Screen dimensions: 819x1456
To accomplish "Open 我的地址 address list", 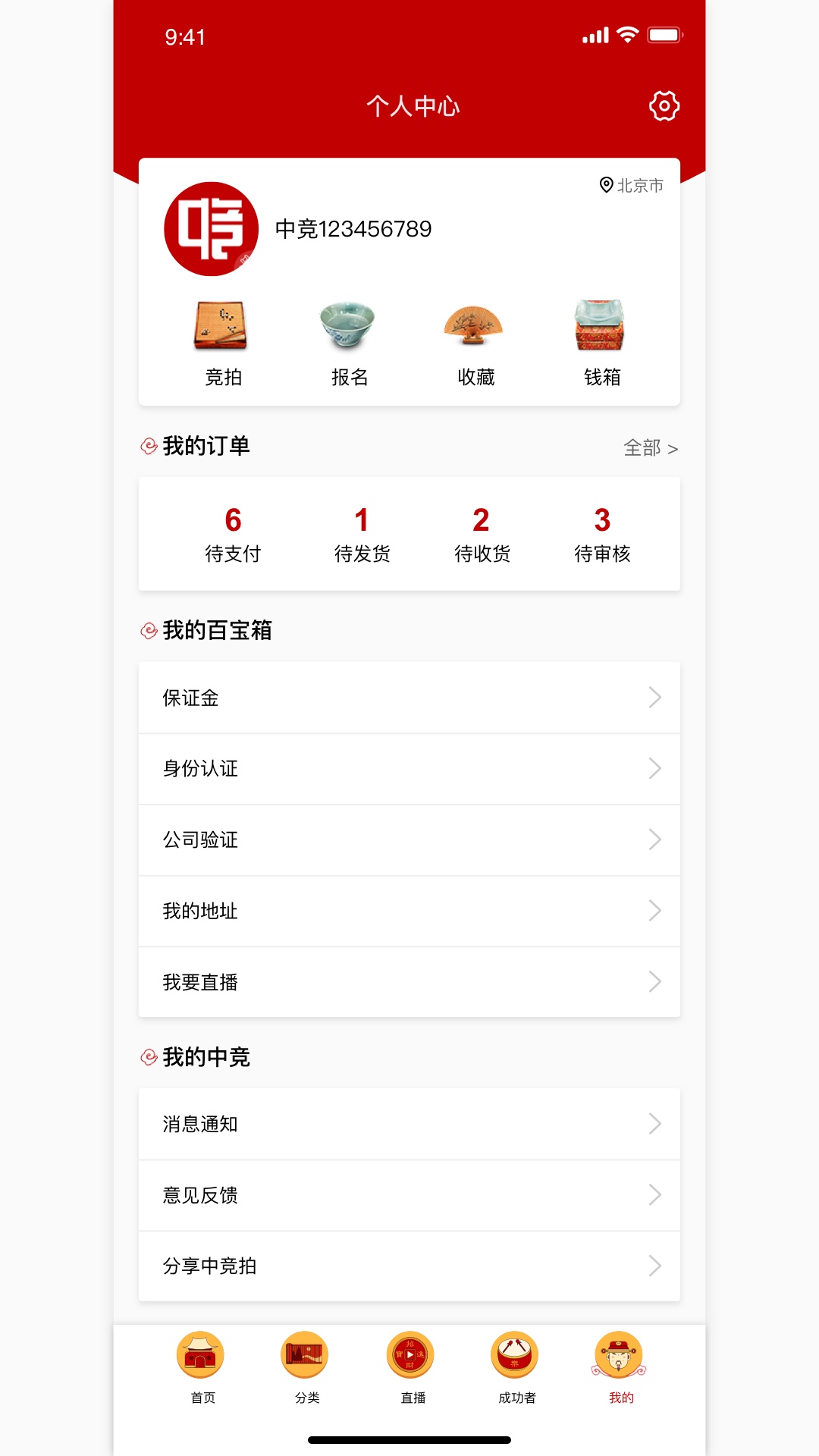I will click(409, 911).
